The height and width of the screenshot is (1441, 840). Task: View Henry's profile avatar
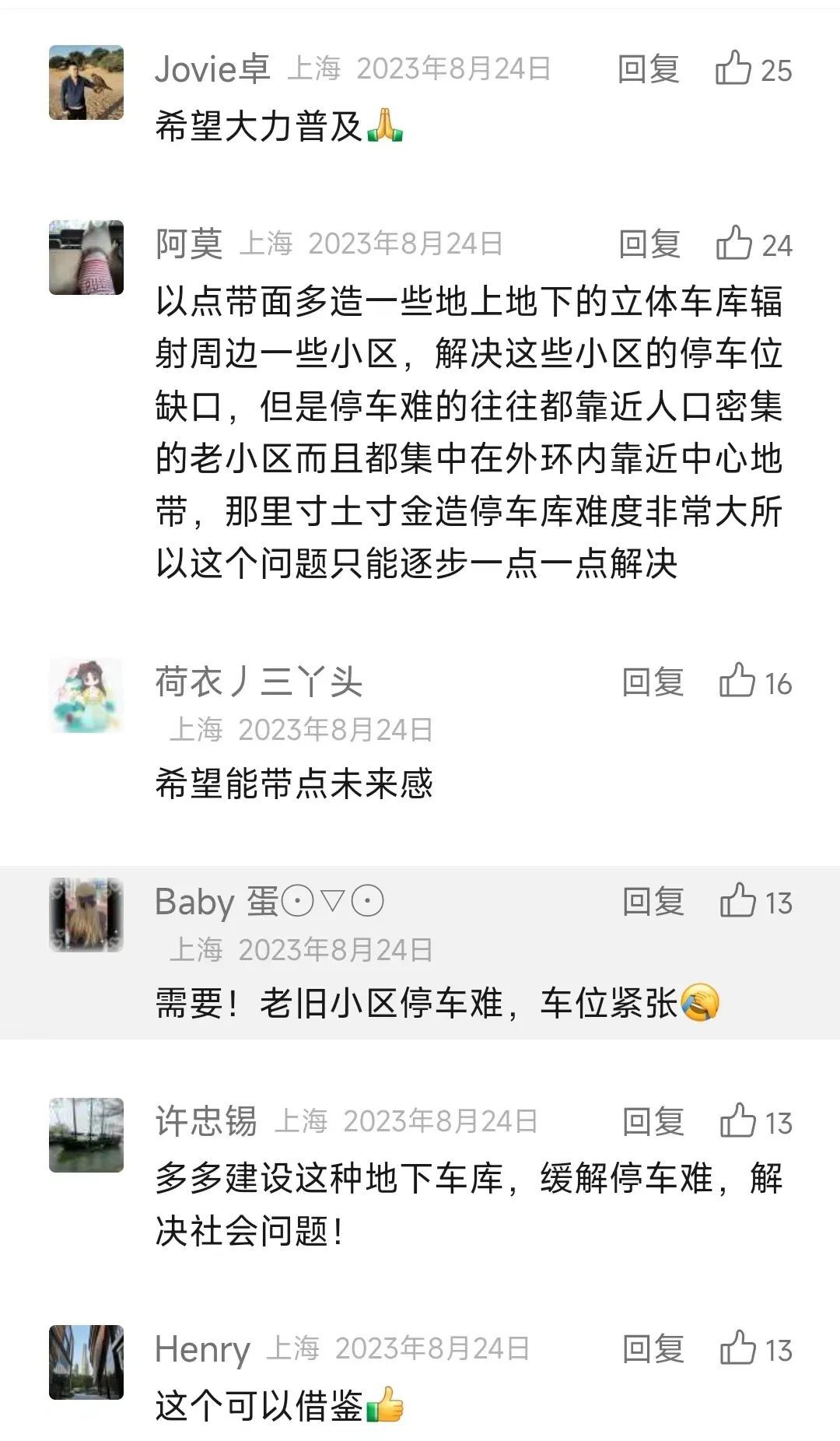86,1362
